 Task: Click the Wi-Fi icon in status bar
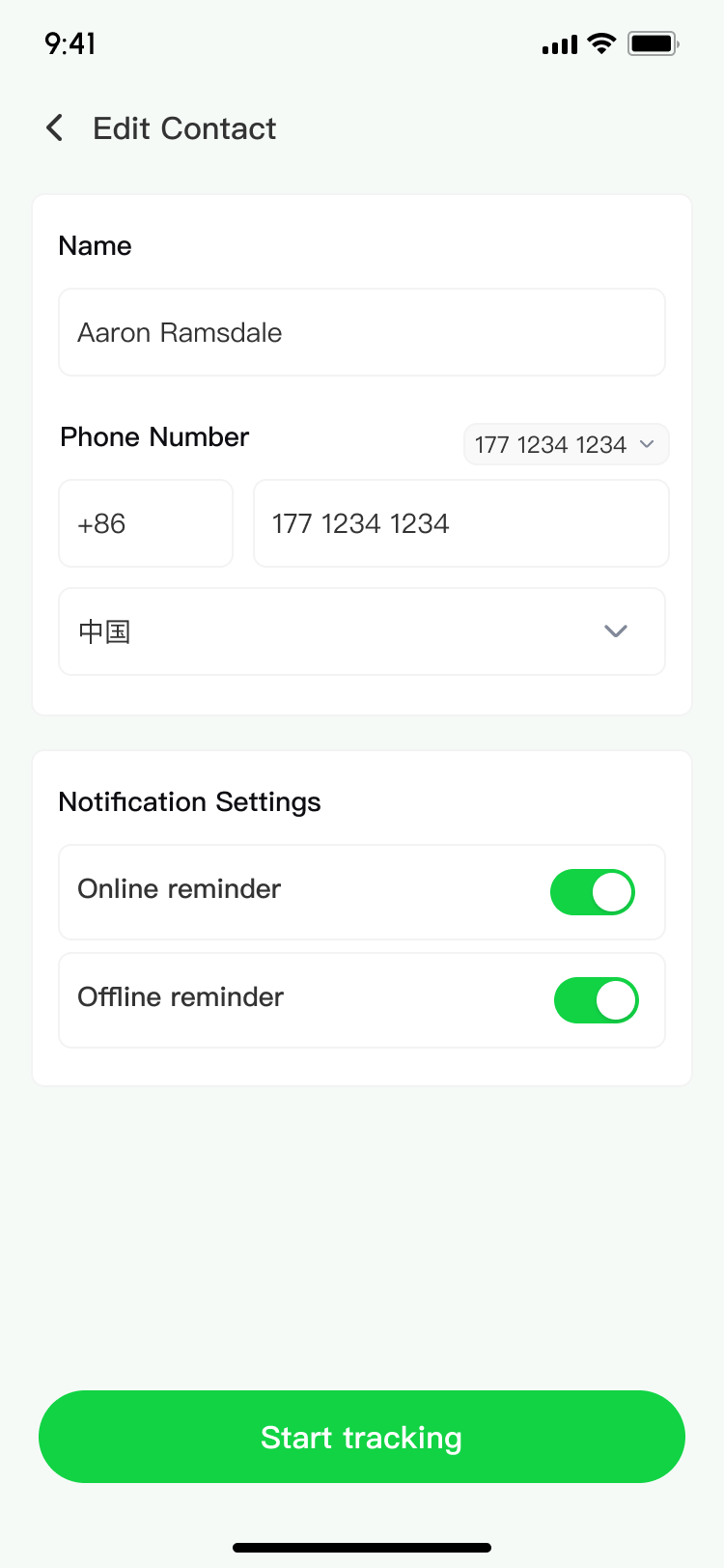click(x=599, y=43)
